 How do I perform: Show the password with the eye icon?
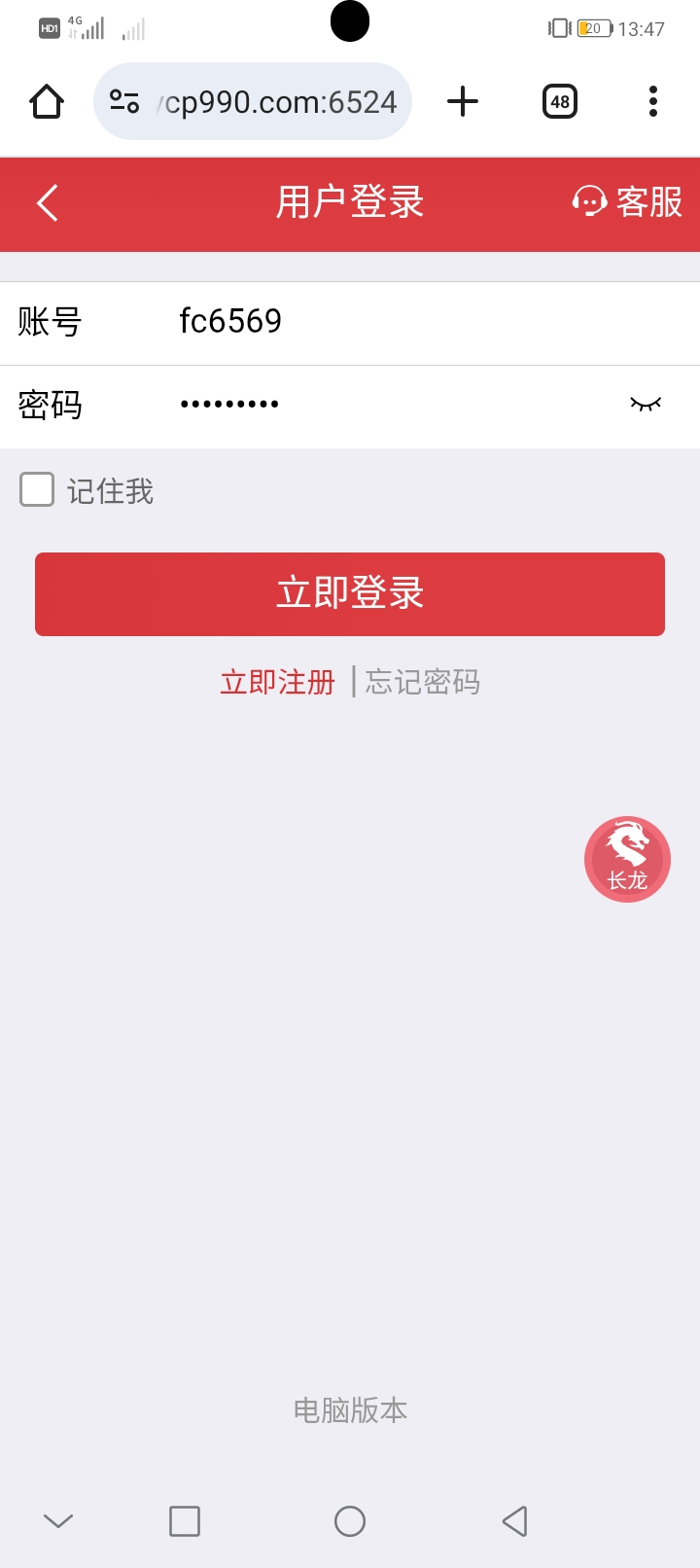645,404
